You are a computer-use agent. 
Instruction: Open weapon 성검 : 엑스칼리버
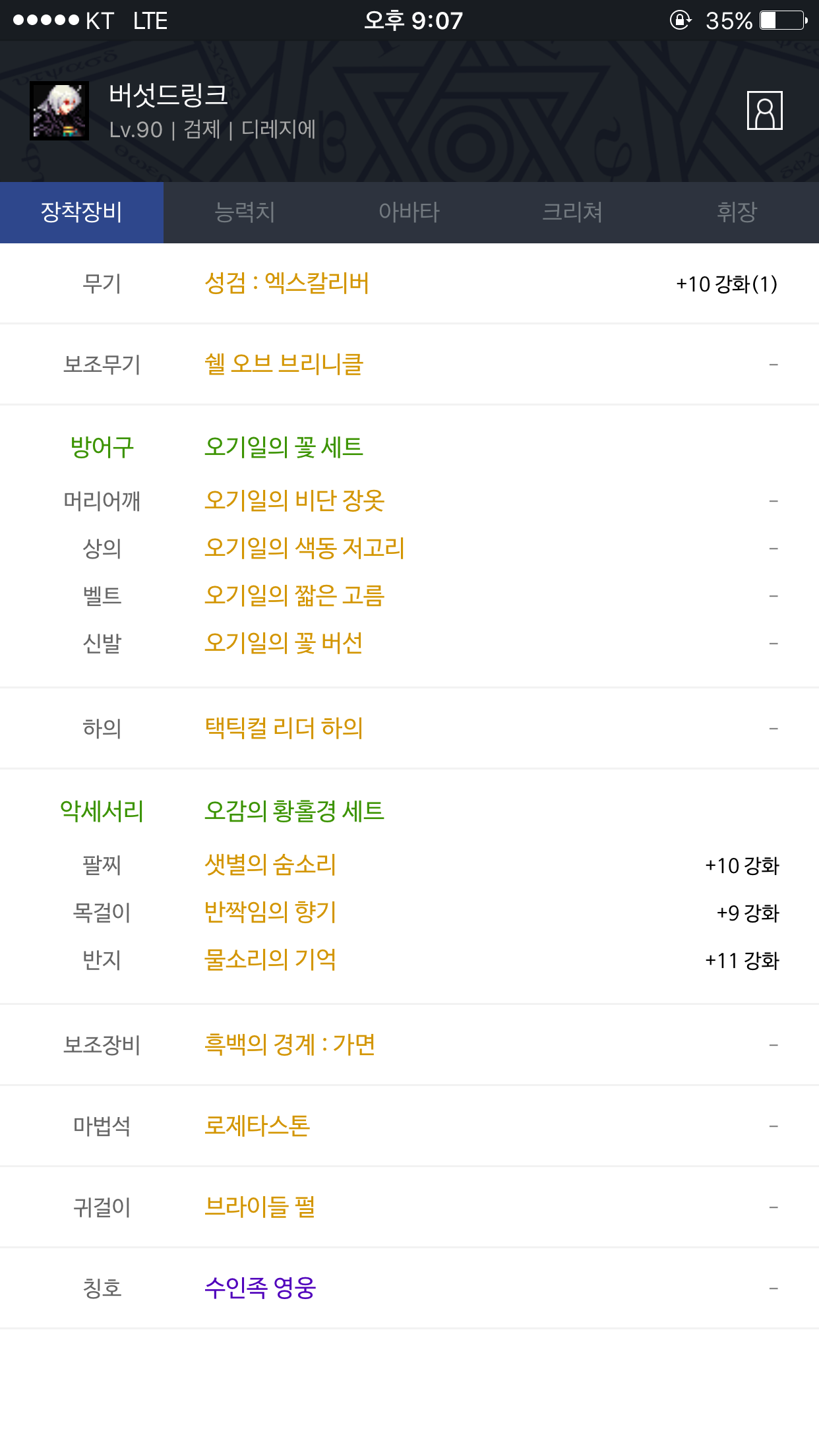287,284
